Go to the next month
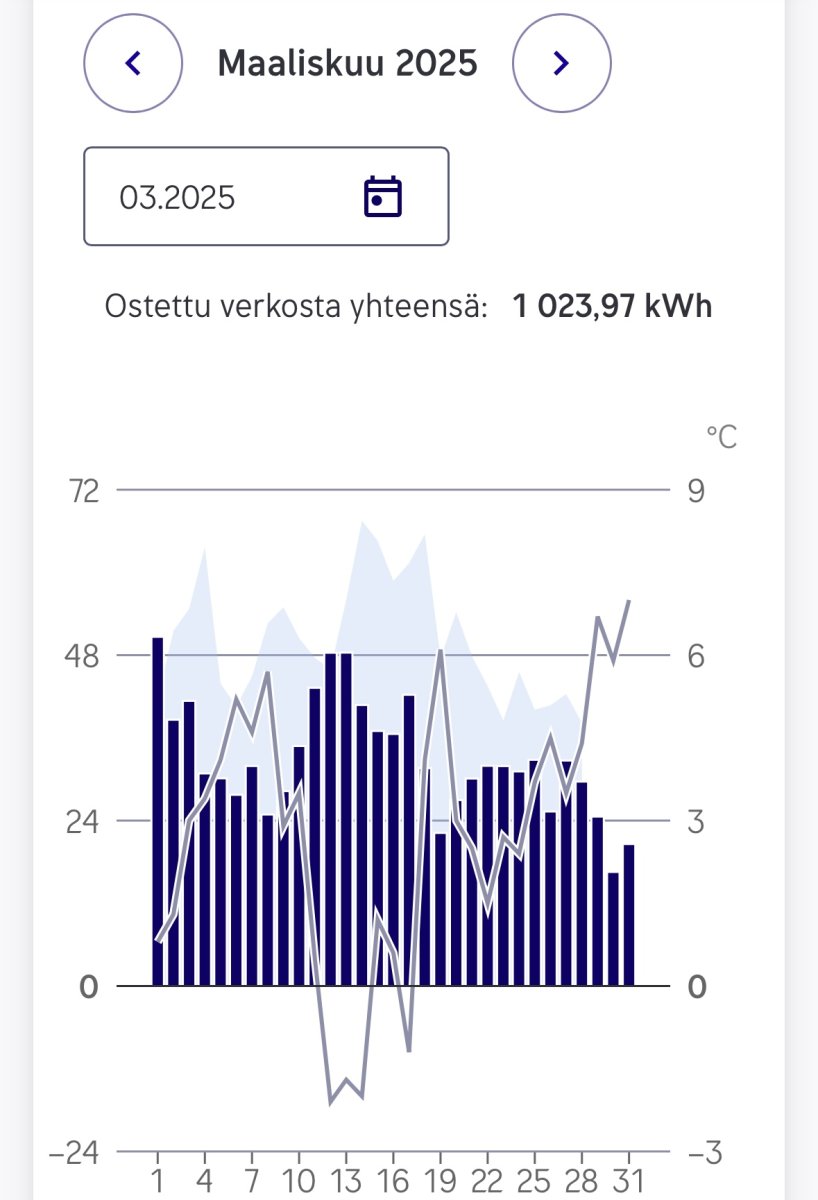 tap(561, 64)
